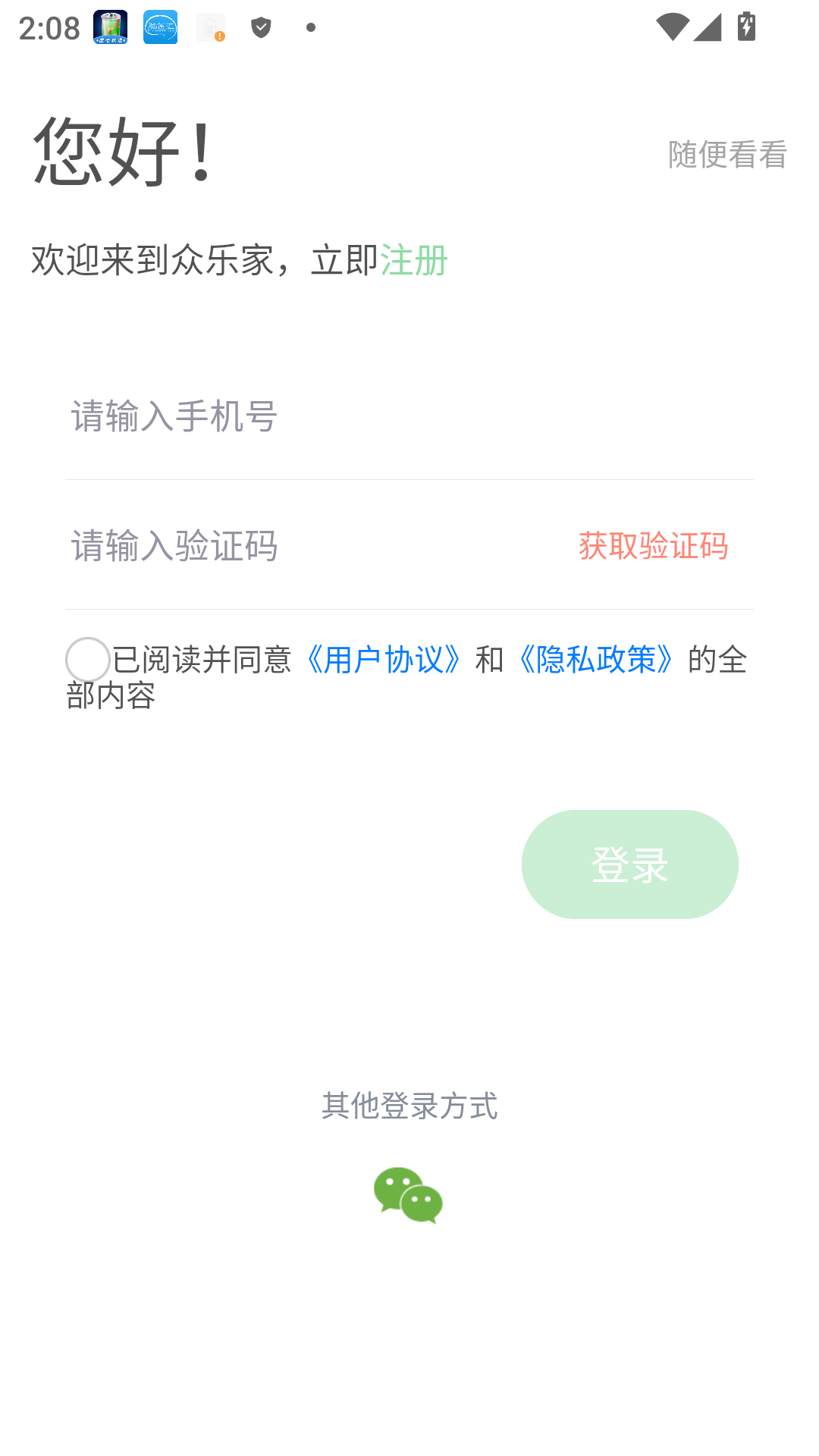
Task: Tap the cellular signal icon in status bar
Action: 706,27
